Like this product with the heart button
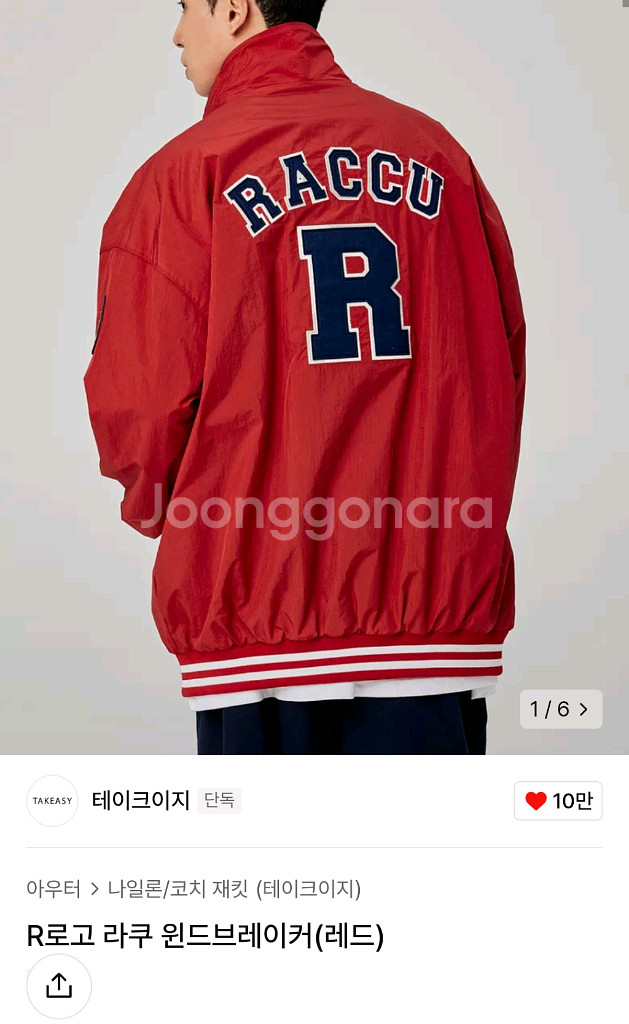This screenshot has height=1024, width=629. [x=557, y=801]
